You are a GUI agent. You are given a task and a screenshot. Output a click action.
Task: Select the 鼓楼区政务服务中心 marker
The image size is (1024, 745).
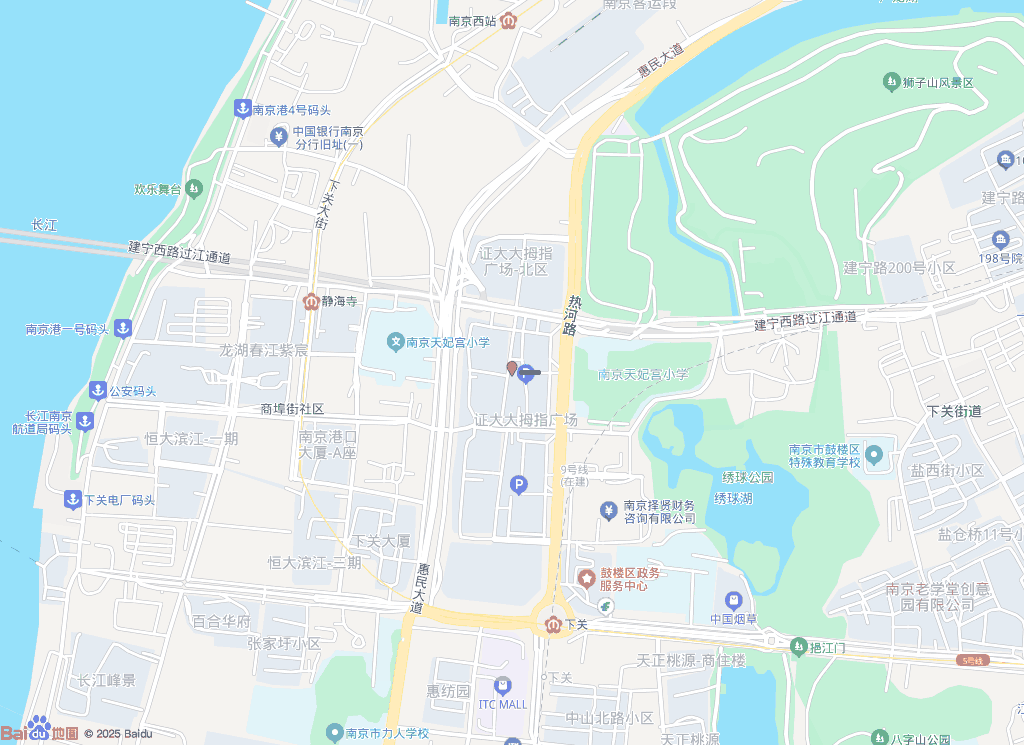585,579
